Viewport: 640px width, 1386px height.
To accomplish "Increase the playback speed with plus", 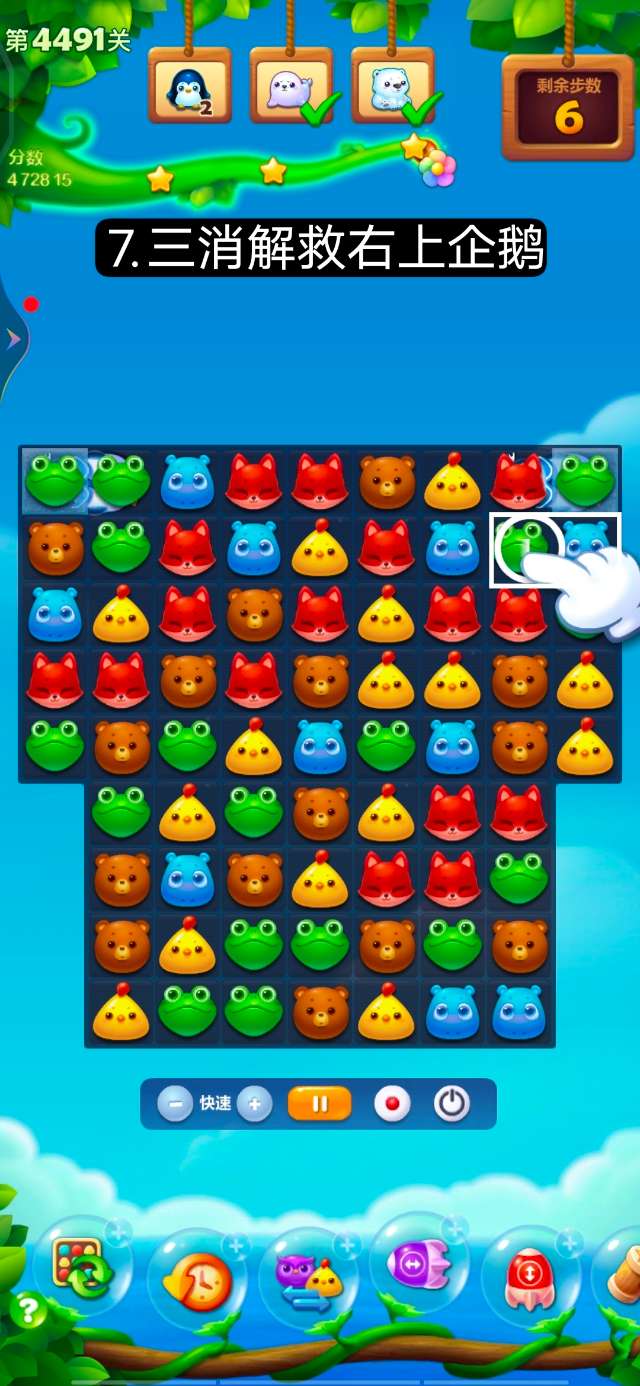I will (x=255, y=1104).
